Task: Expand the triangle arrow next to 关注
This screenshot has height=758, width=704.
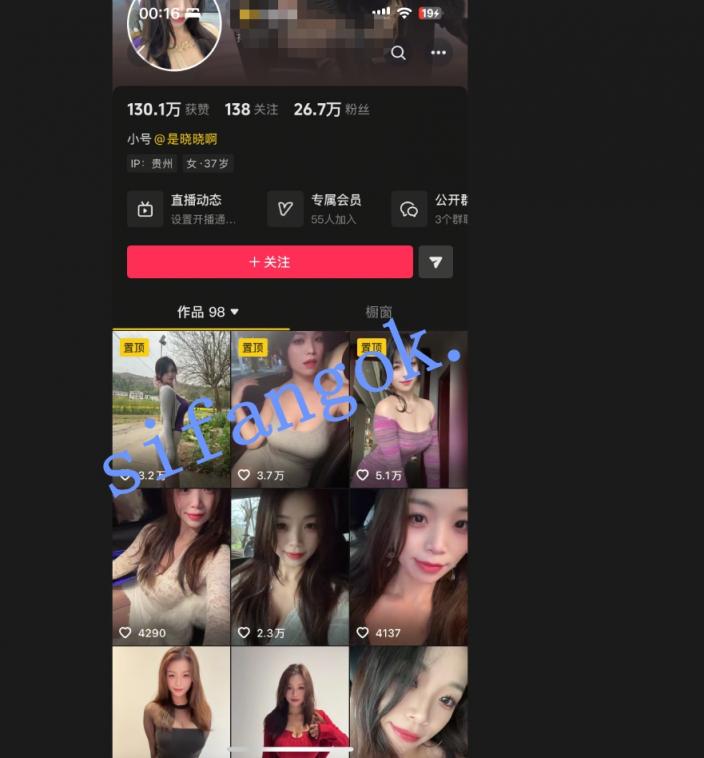Action: point(435,262)
